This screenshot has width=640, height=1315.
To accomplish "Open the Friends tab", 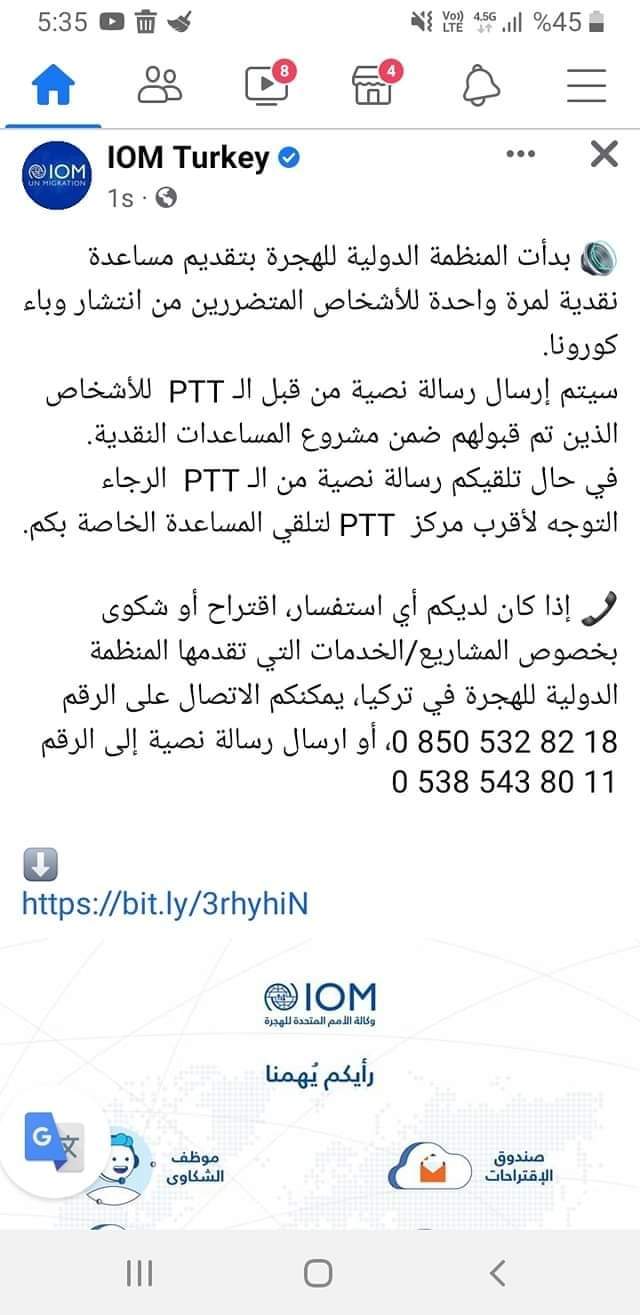I will [x=160, y=86].
